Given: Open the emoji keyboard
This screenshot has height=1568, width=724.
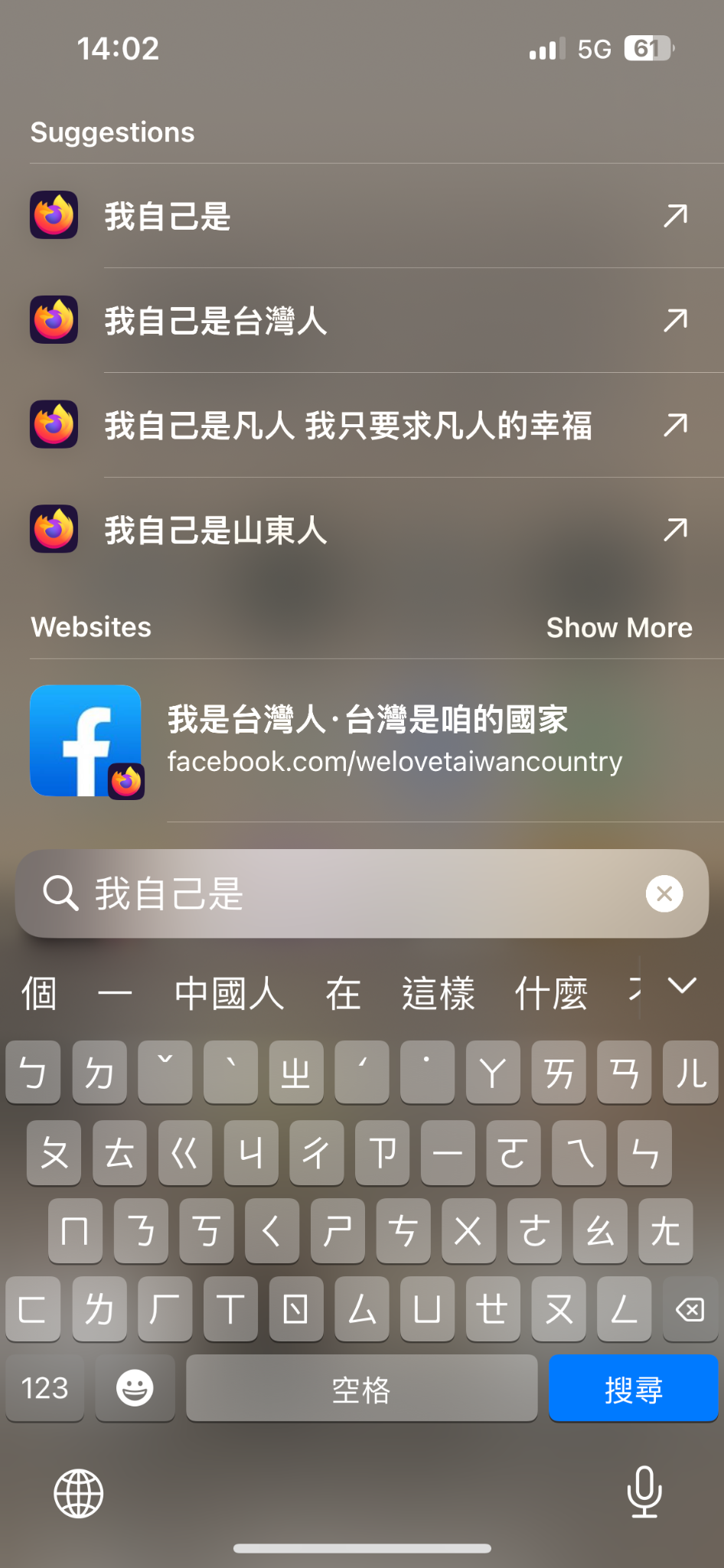Looking at the screenshot, I should click(135, 1388).
